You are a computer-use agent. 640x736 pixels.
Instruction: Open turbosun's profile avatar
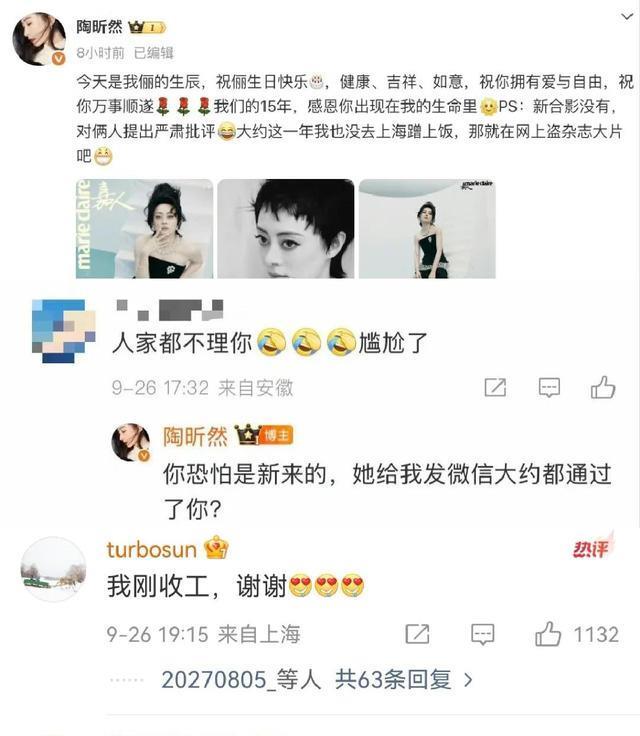(x=54, y=569)
